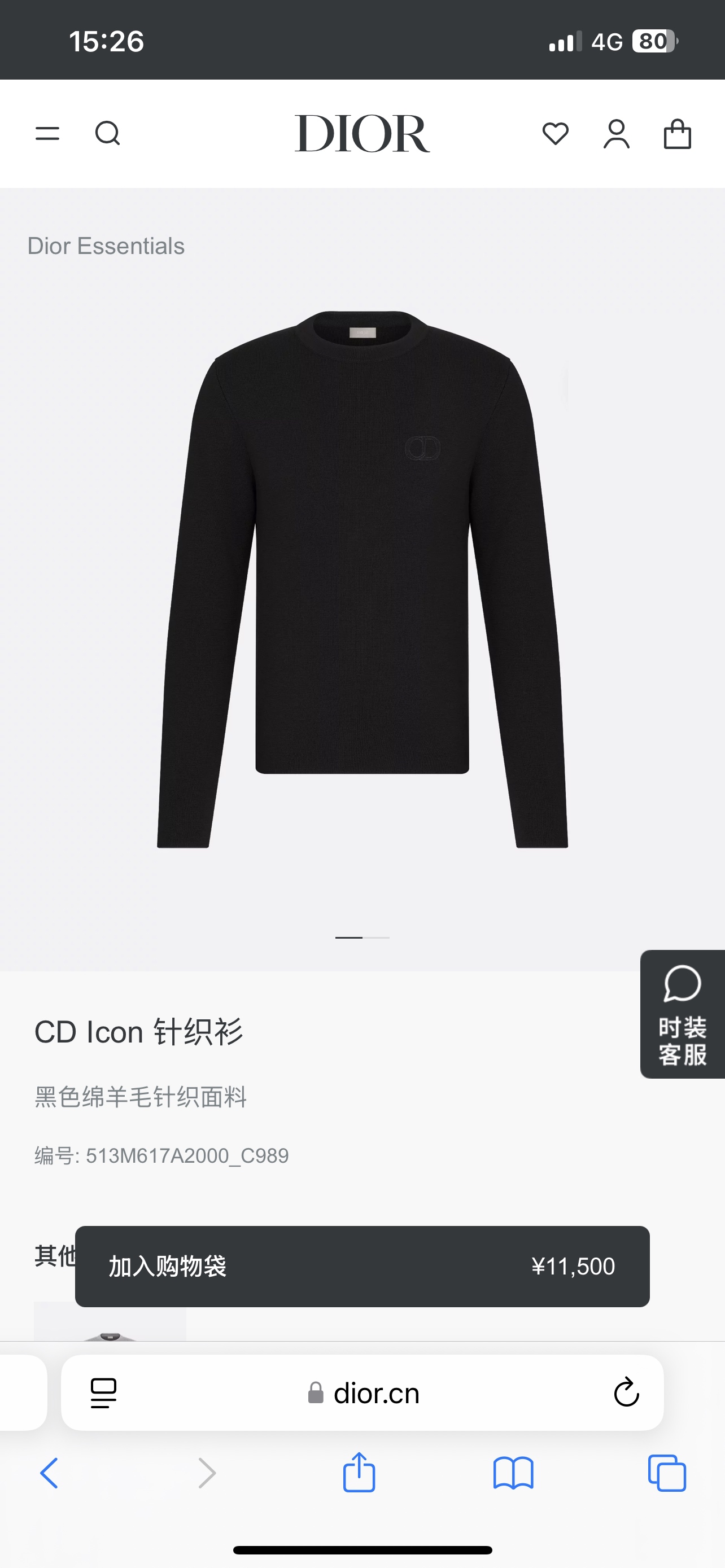Go back to the previous page

tap(49, 1473)
